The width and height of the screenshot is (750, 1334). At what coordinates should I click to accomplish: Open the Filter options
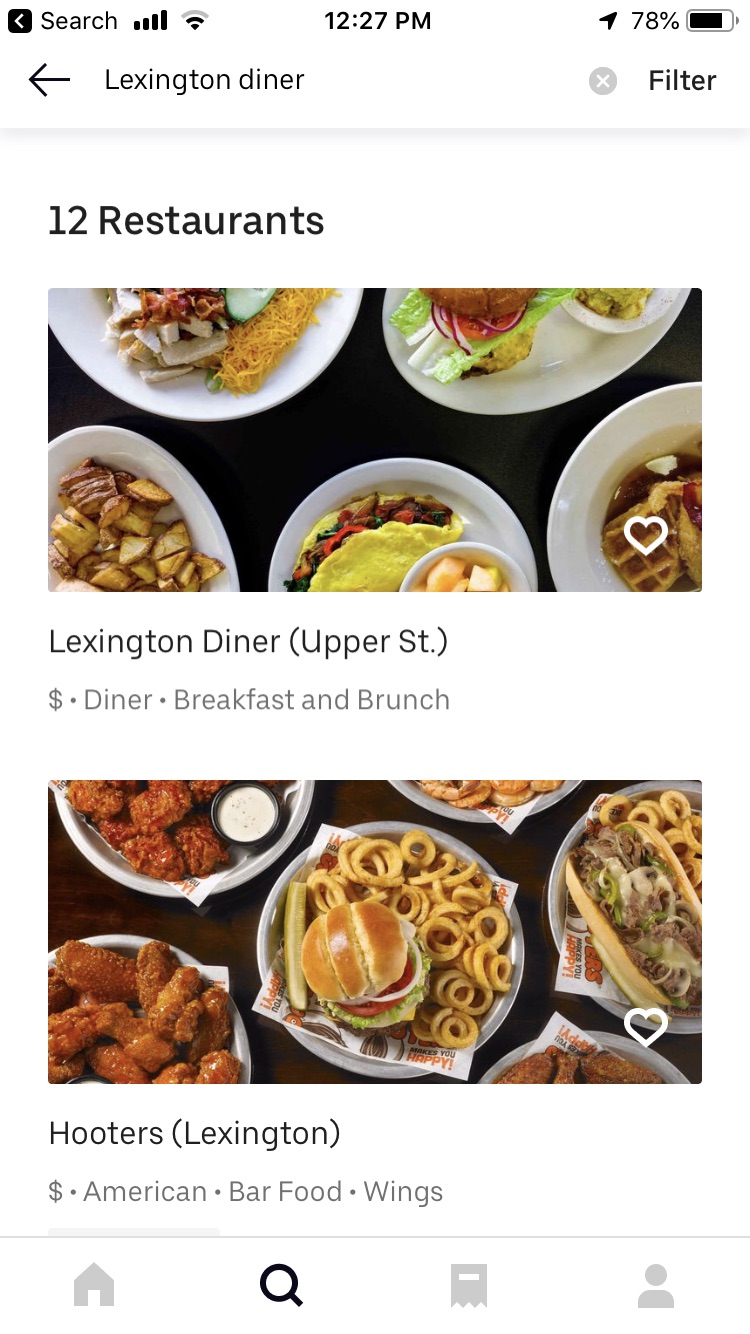(682, 81)
